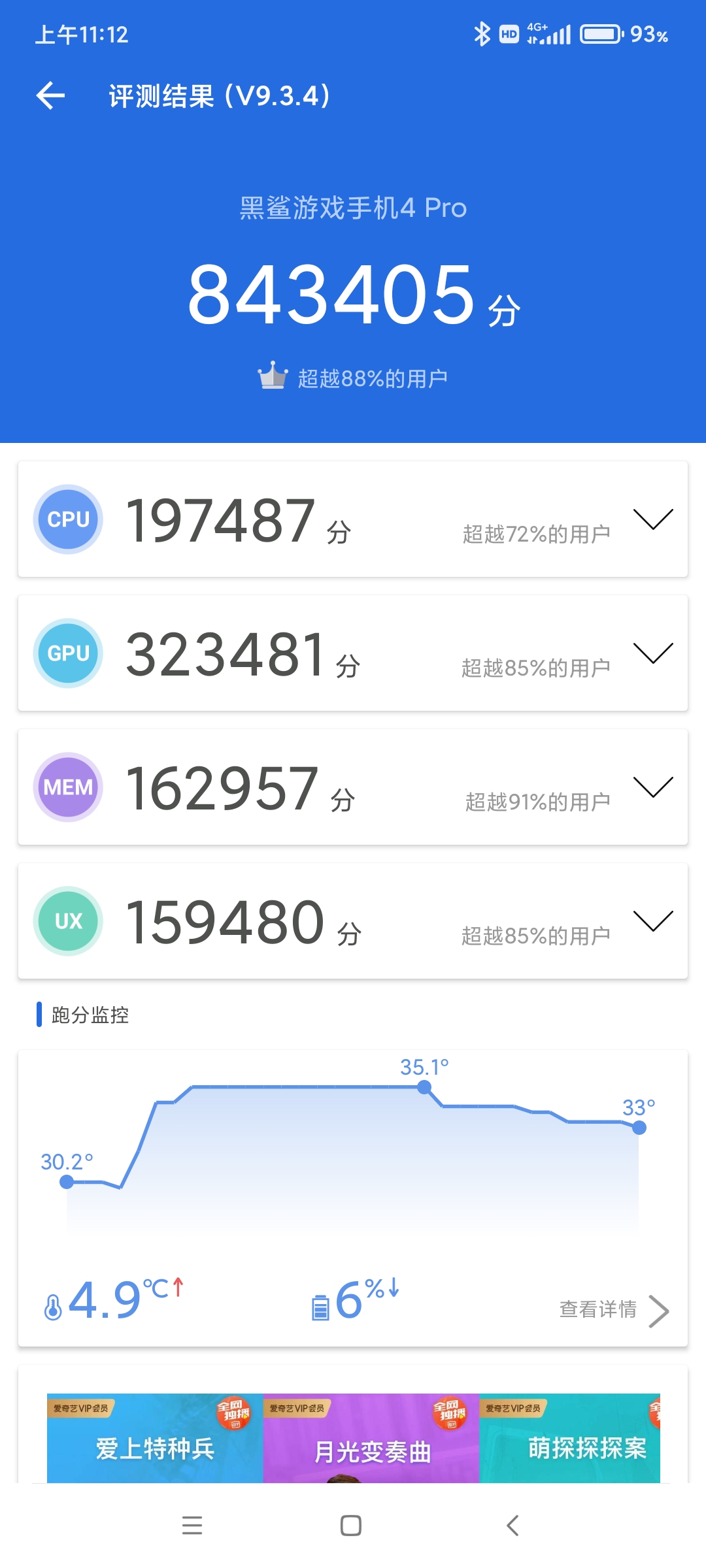This screenshot has height=1568, width=706.
Task: Open the 月光变奏曲 video banner
Action: click(x=371, y=1438)
